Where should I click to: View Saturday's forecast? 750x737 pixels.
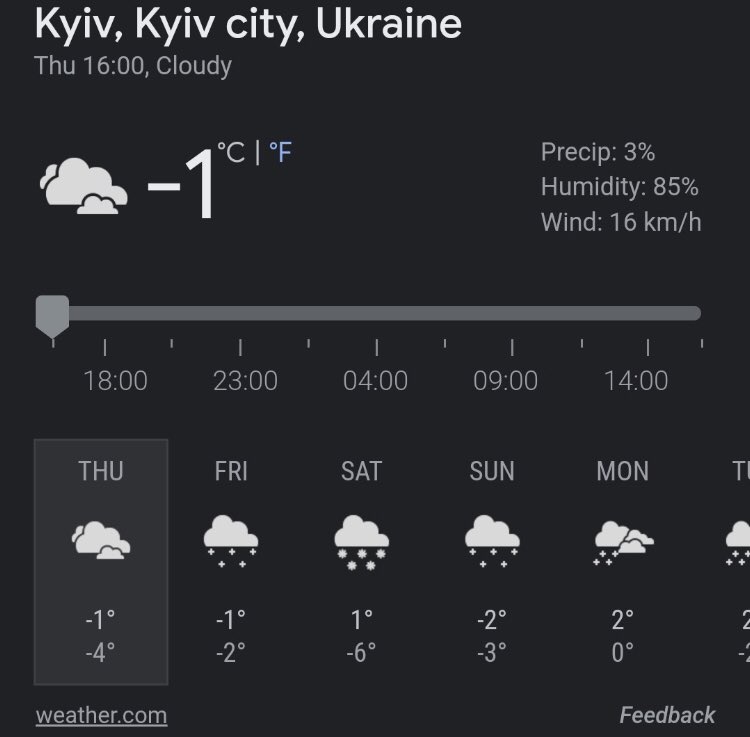(361, 561)
